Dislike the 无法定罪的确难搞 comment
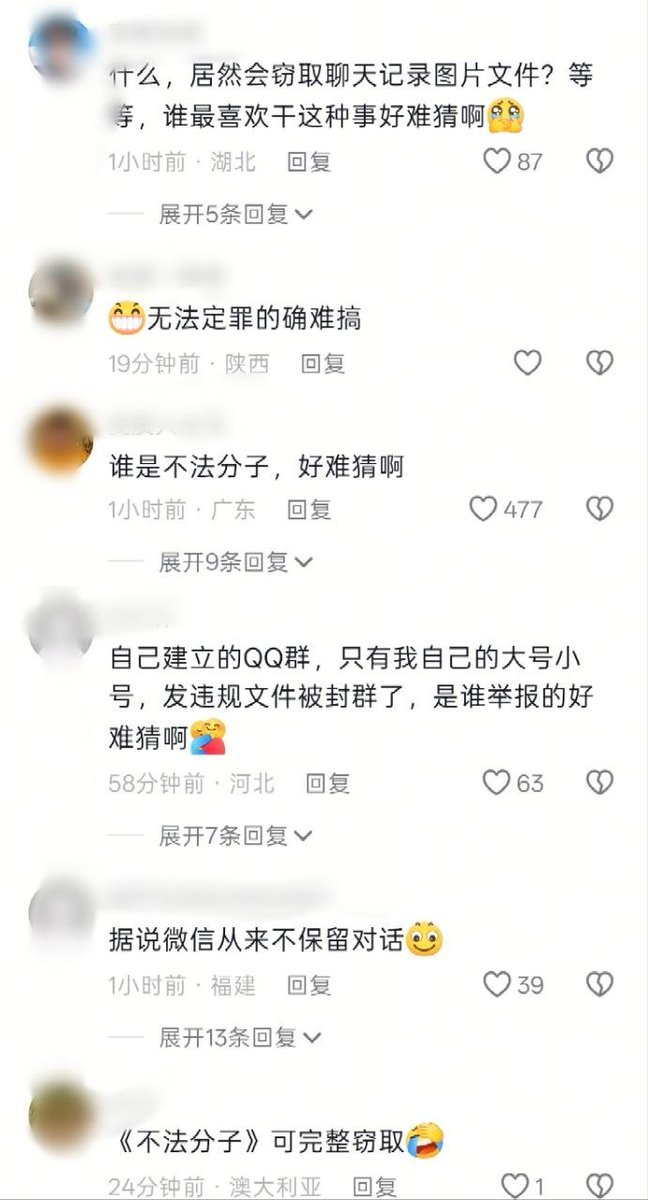Viewport: 648px width, 1200px height. (599, 363)
